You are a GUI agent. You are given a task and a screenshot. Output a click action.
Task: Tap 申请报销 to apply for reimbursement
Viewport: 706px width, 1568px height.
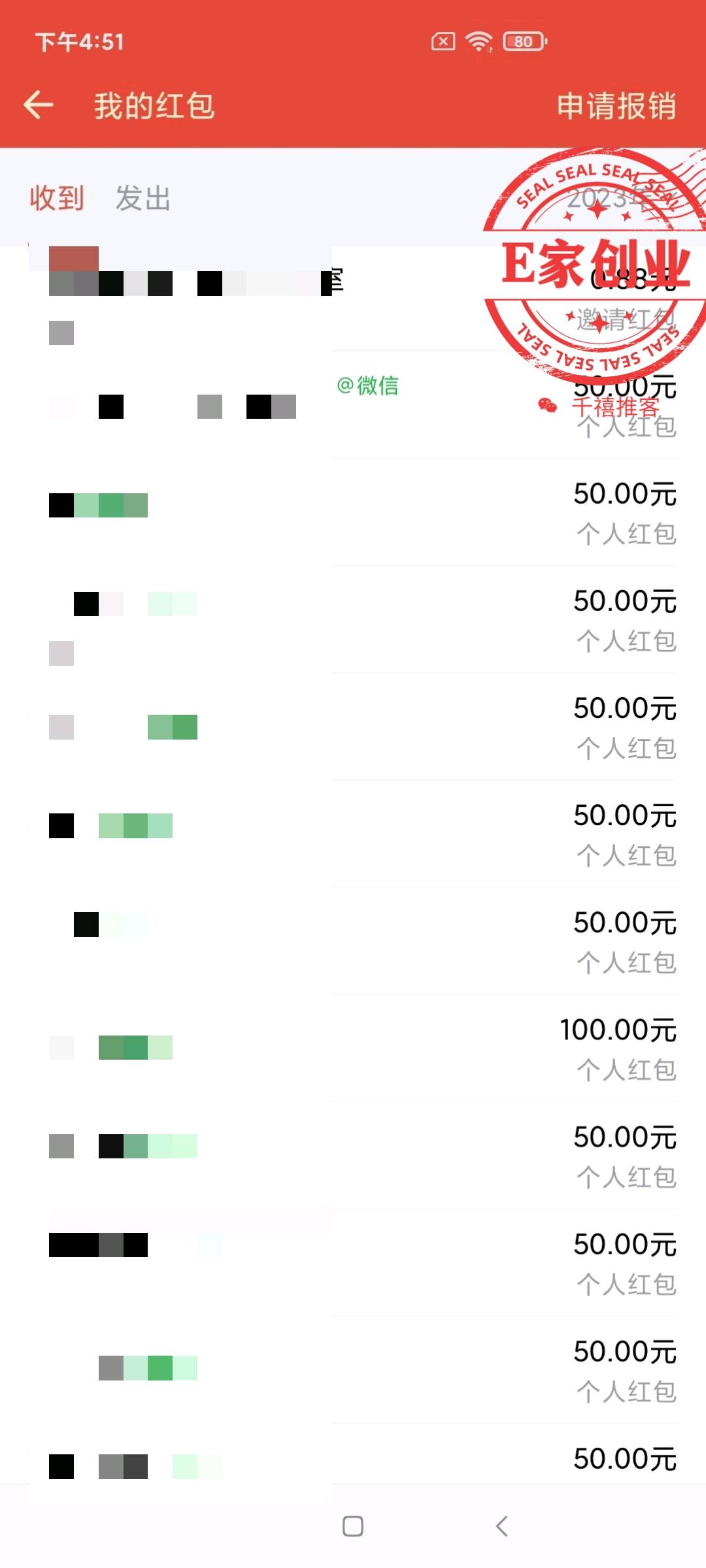coord(616,106)
